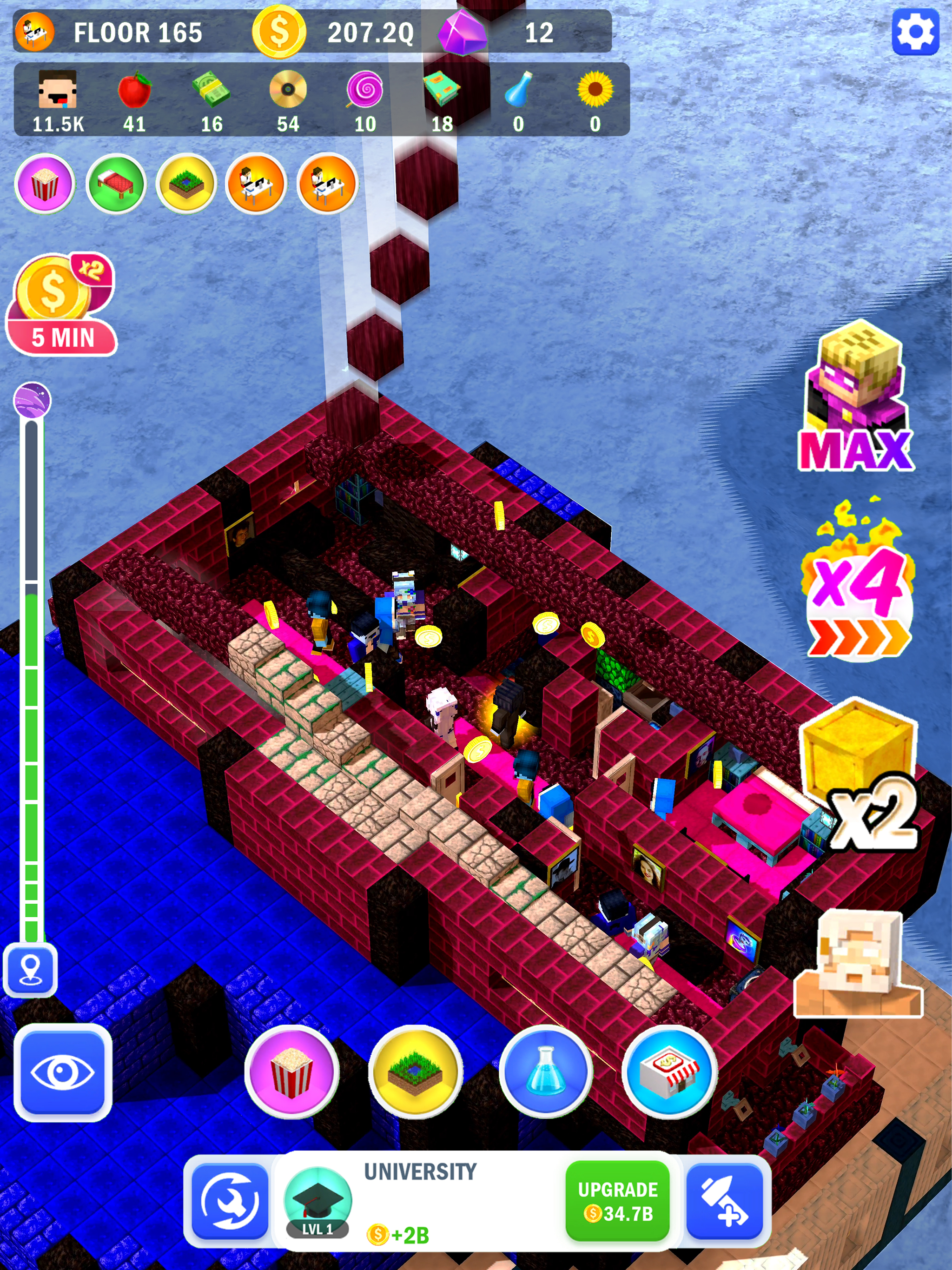This screenshot has width=952, height=1270.
Task: Select the flask laboratory button
Action: click(x=545, y=1072)
